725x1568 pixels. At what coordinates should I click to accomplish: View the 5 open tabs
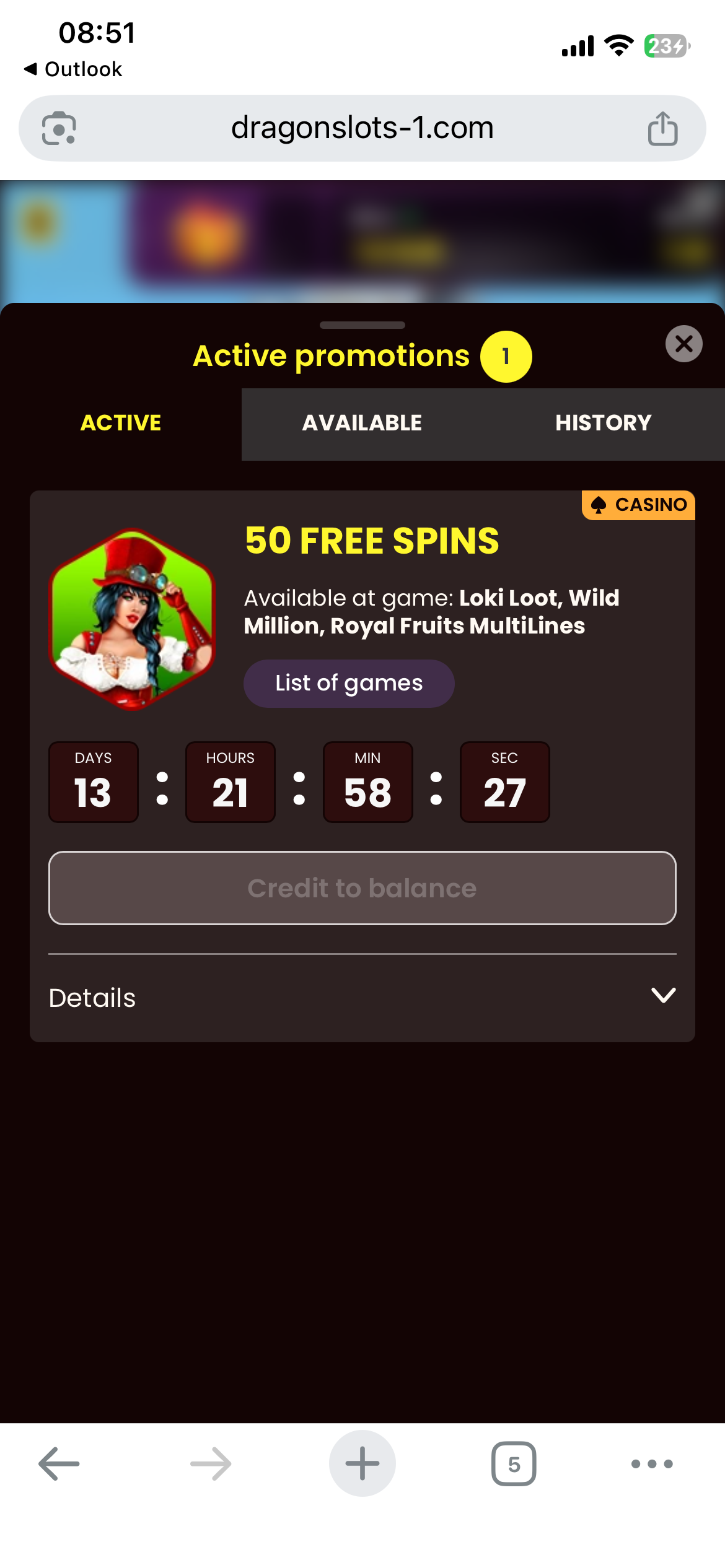point(514,1464)
